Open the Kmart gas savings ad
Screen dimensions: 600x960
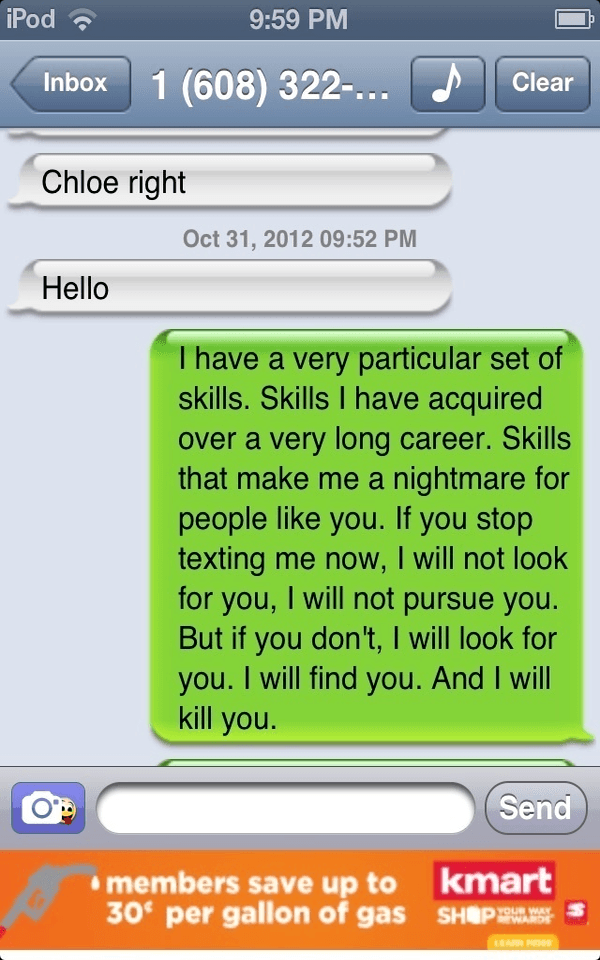[x=300, y=898]
